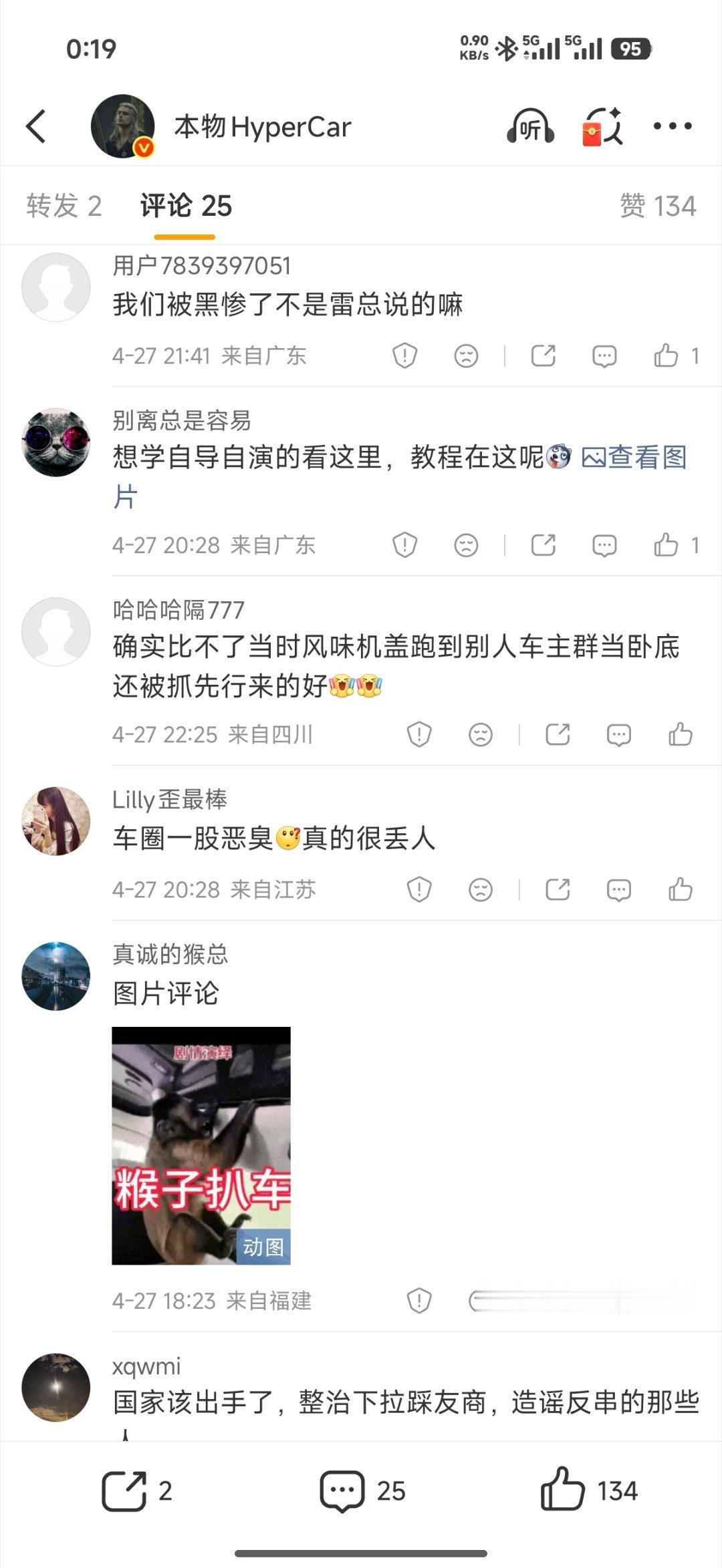This screenshot has height=1568, width=722.
Task: Tap the headphone listen icon in the header
Action: pyautogui.click(x=530, y=126)
